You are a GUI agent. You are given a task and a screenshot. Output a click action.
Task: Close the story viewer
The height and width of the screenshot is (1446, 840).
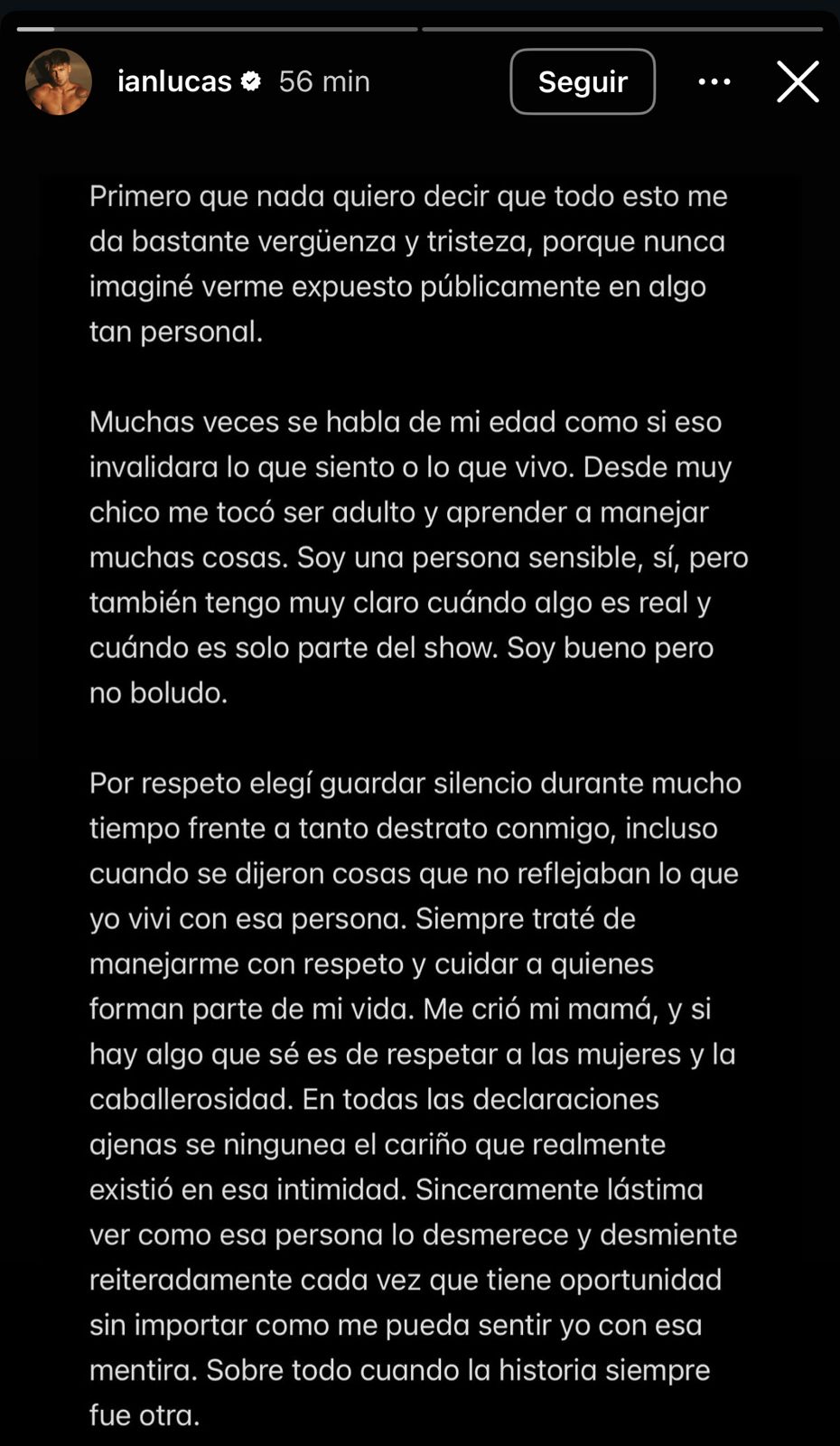tap(798, 81)
